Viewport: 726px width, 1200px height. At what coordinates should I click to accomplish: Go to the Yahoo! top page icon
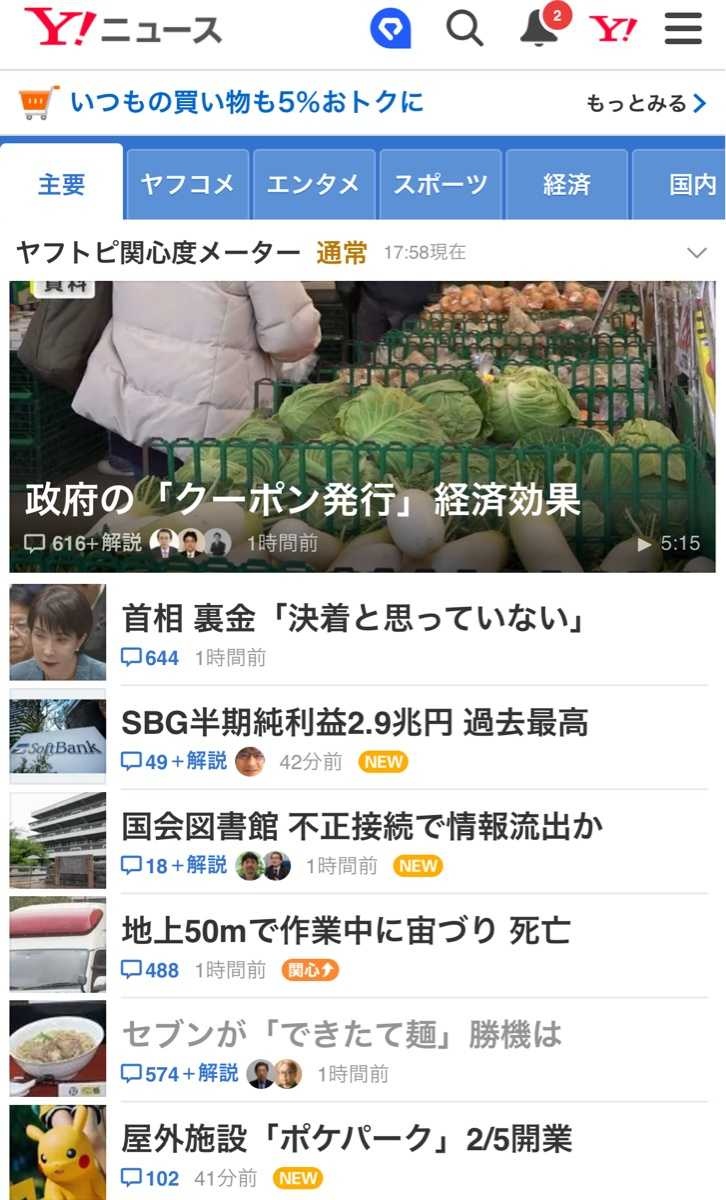(613, 29)
